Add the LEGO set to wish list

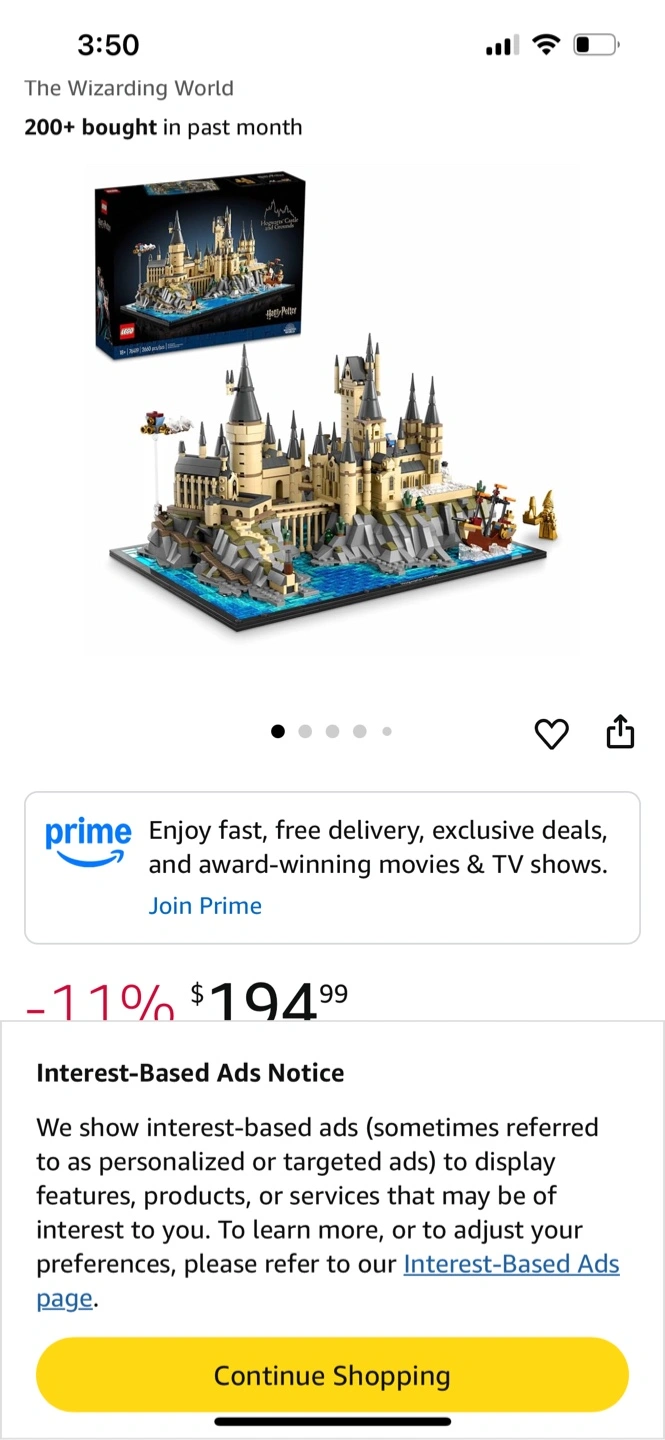[551, 733]
